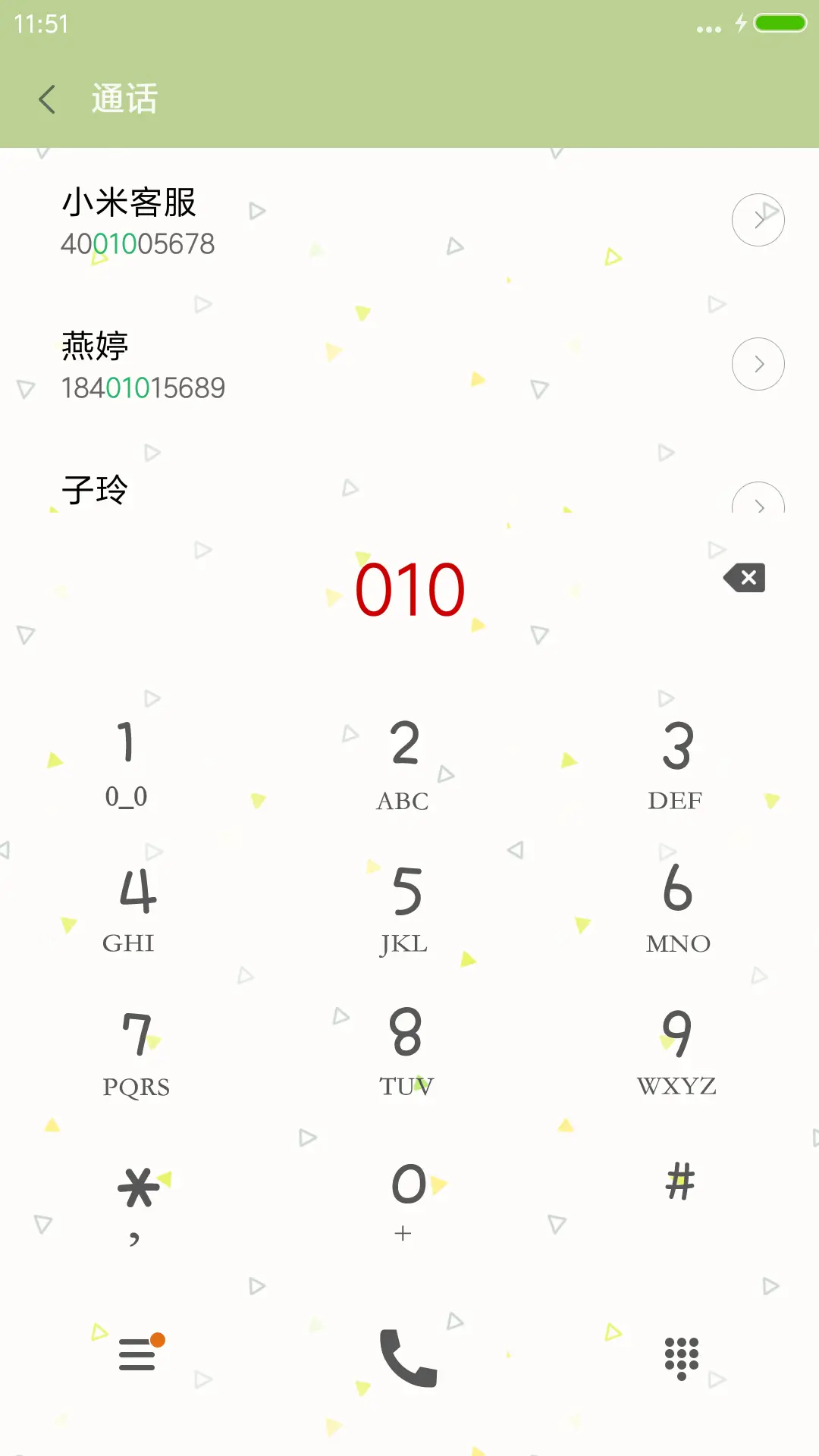Tap the green call button to dial

(x=409, y=1357)
